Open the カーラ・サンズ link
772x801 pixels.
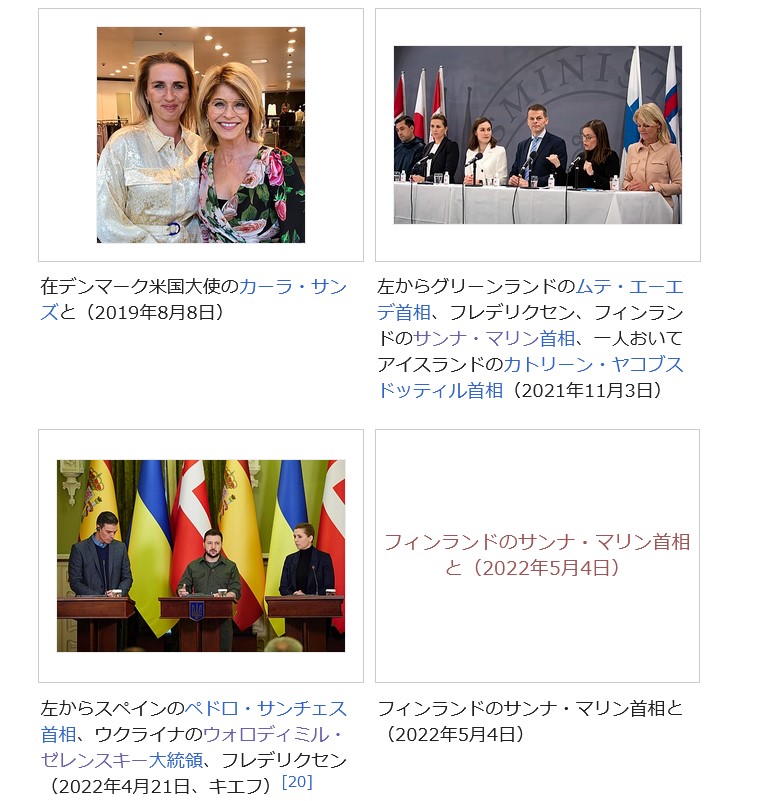(x=292, y=287)
